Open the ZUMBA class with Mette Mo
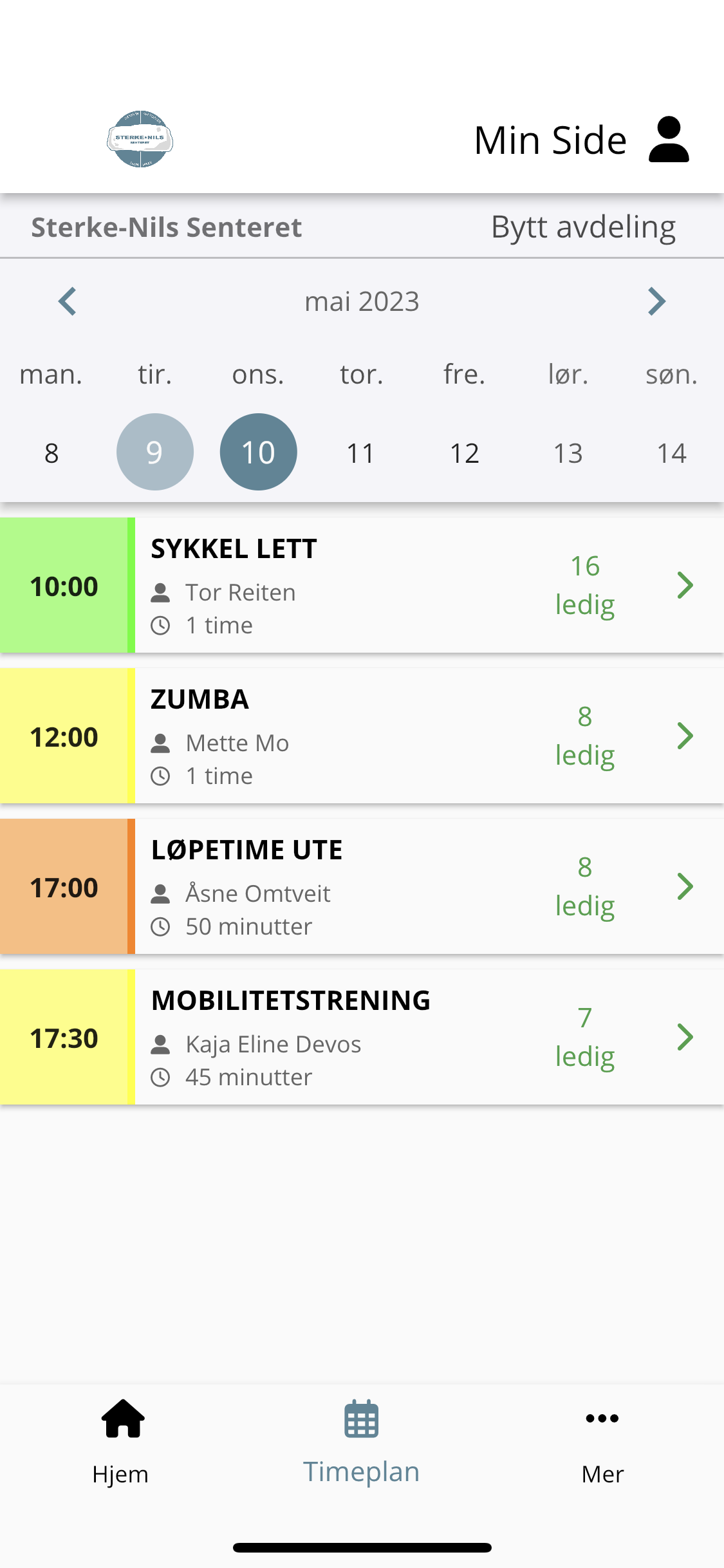 pyautogui.click(x=362, y=736)
